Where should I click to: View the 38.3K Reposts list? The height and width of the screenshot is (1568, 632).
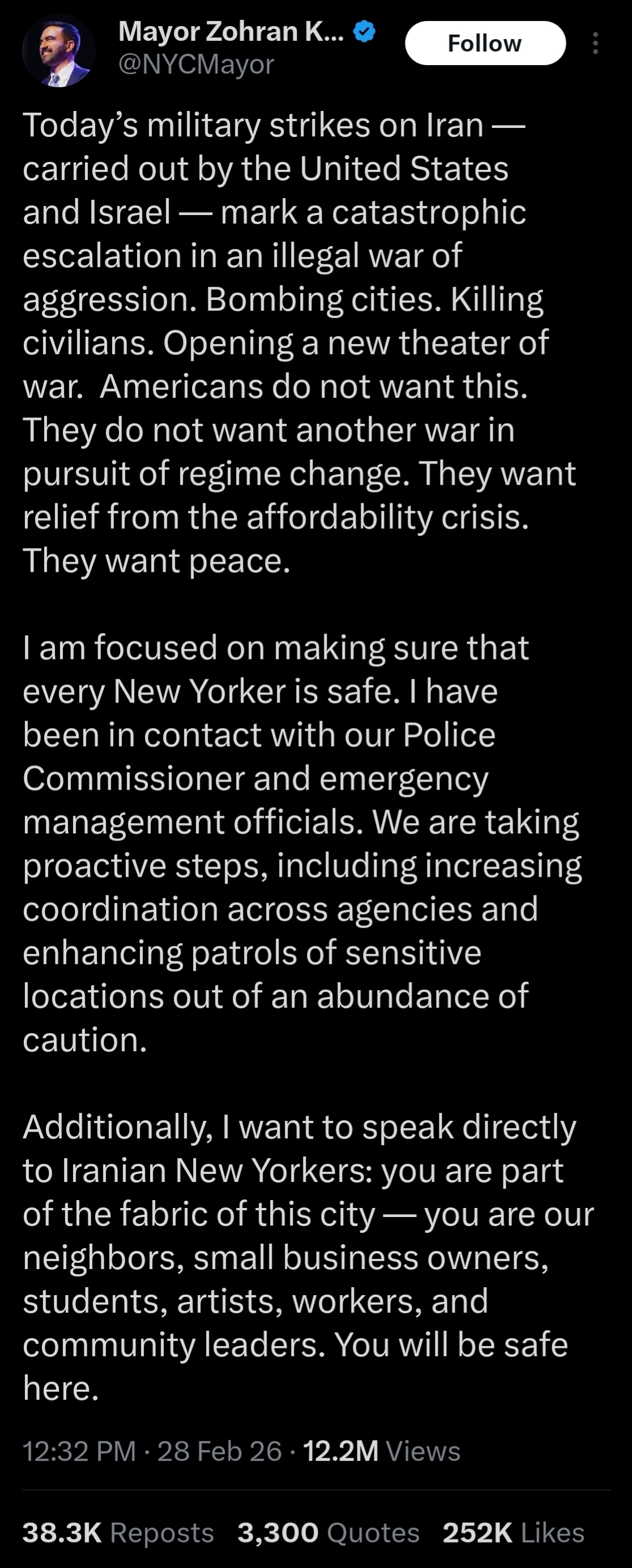pos(118,1532)
